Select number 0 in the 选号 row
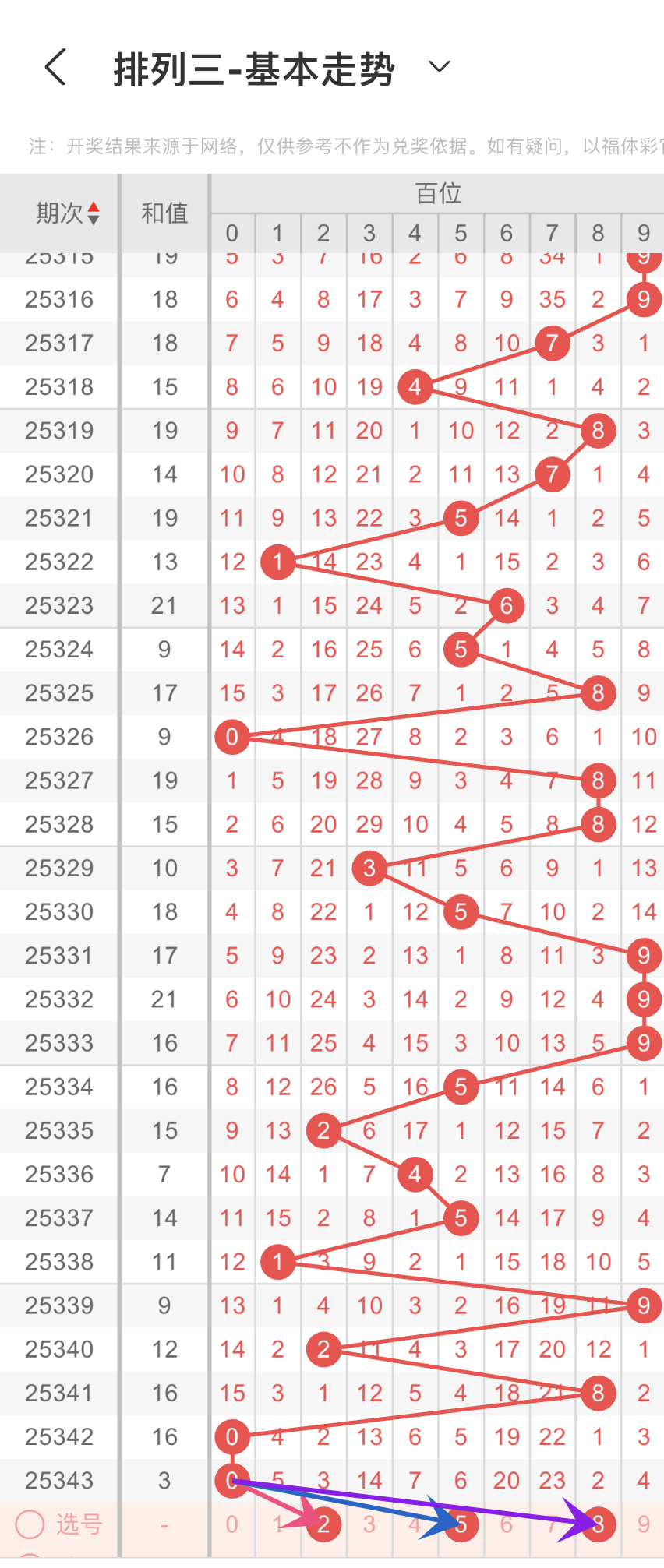The image size is (664, 1568). [231, 1524]
